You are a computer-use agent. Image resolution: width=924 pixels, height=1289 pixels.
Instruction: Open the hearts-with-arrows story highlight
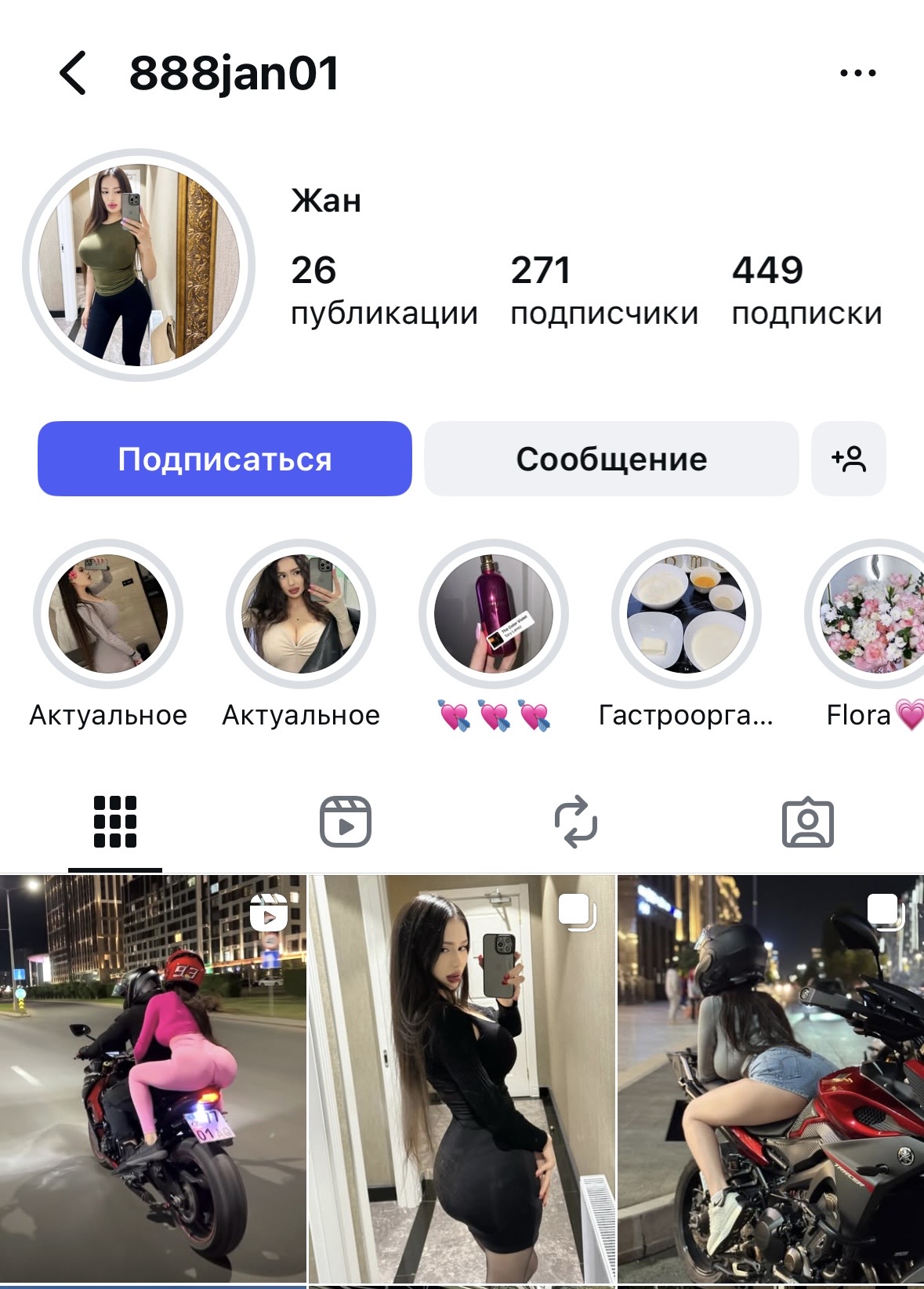[x=494, y=614]
